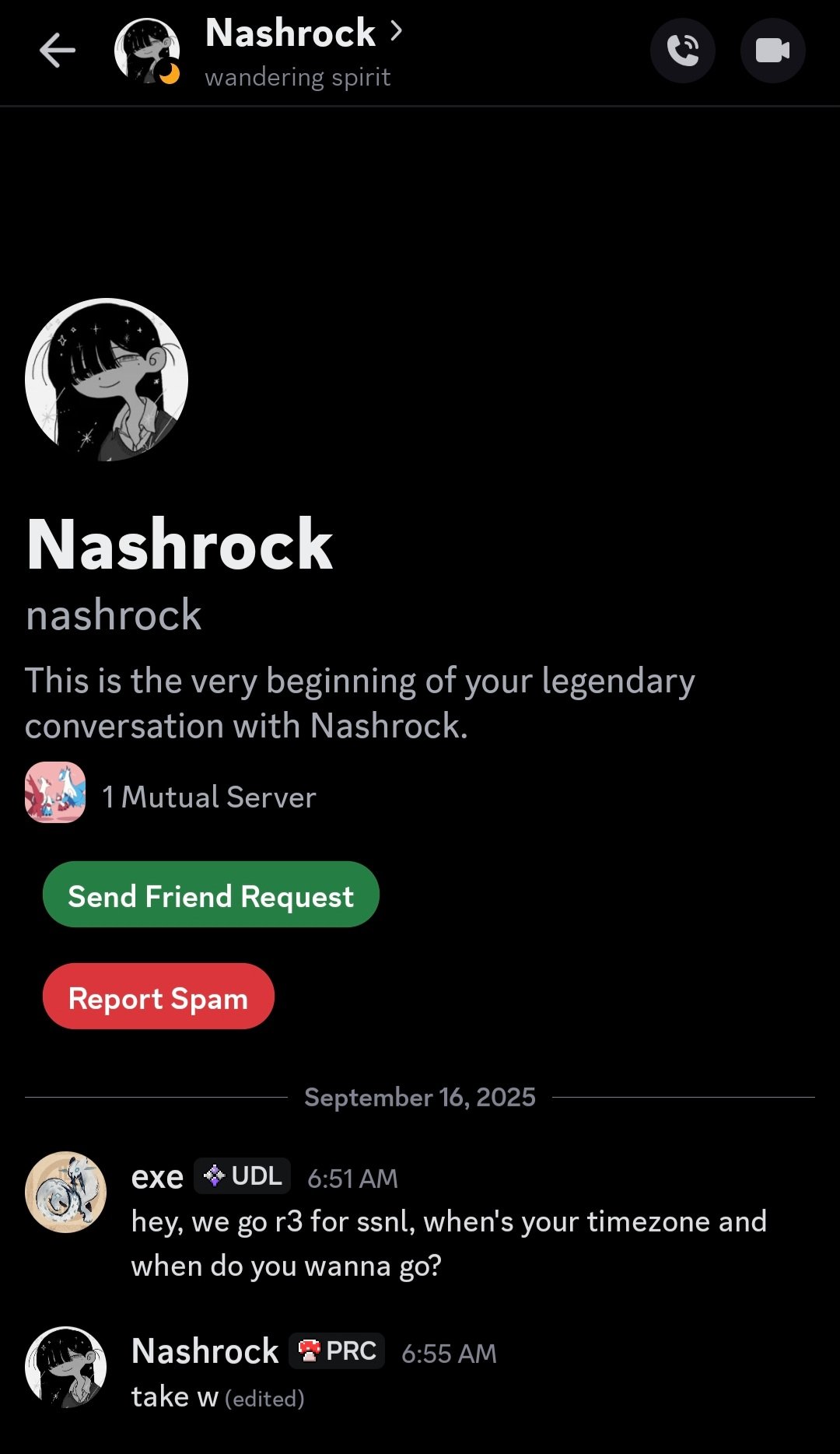Viewport: 840px width, 1454px height.
Task: Go back using the arrow
Action: pyautogui.click(x=57, y=51)
